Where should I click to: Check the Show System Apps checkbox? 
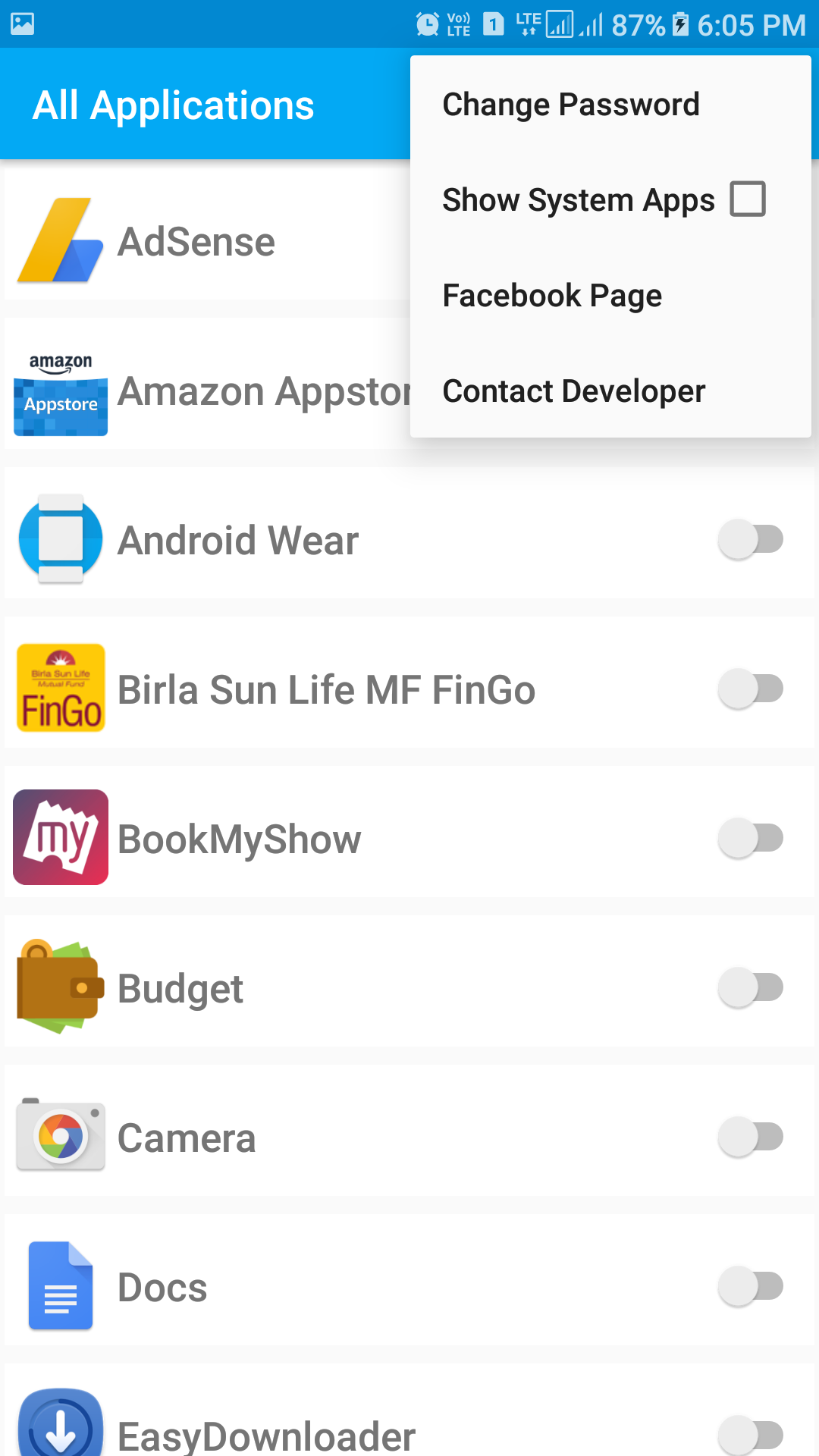pyautogui.click(x=748, y=199)
